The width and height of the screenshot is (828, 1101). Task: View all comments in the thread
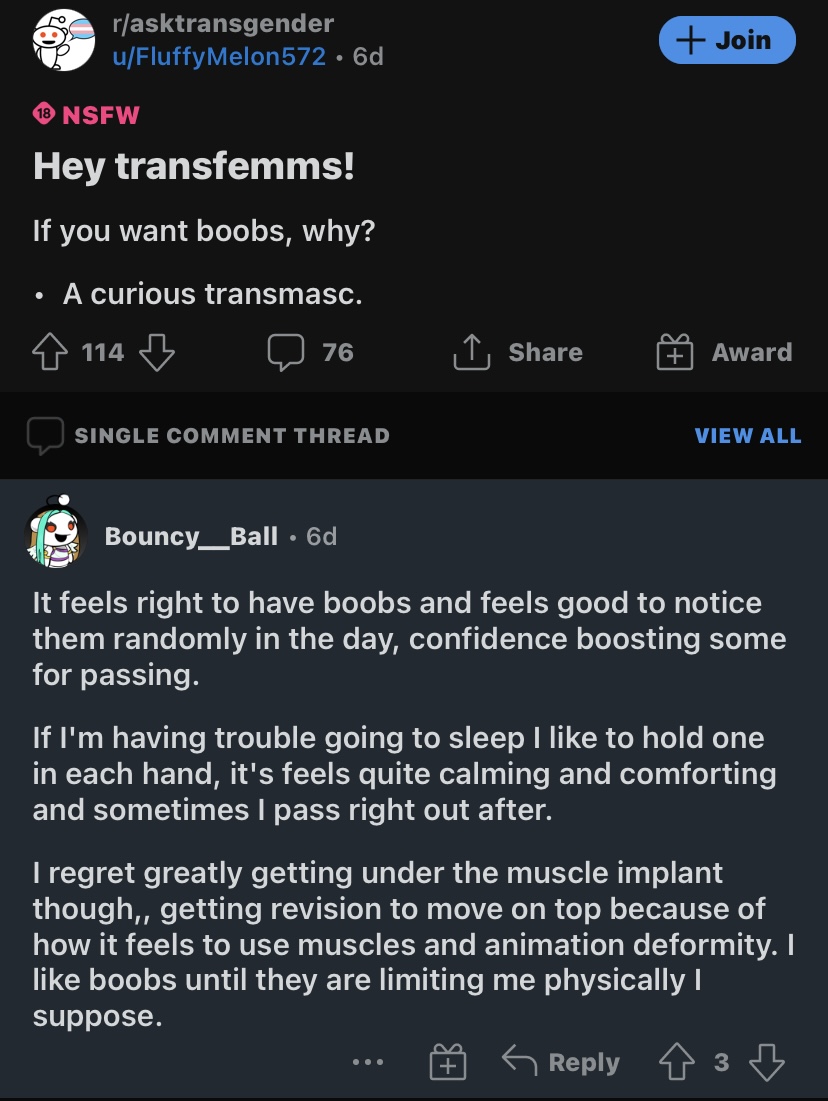747,435
